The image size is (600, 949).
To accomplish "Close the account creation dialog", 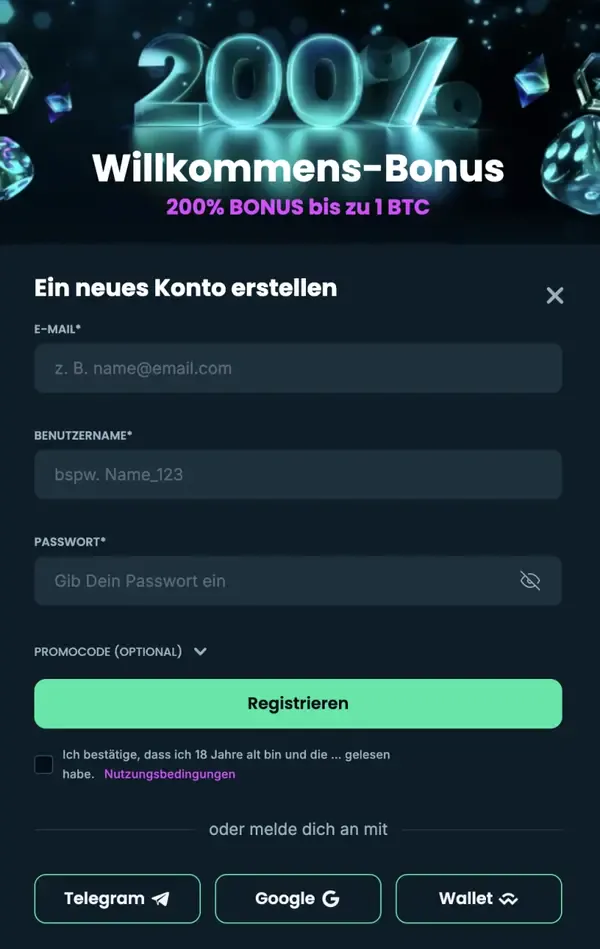I will [x=555, y=295].
